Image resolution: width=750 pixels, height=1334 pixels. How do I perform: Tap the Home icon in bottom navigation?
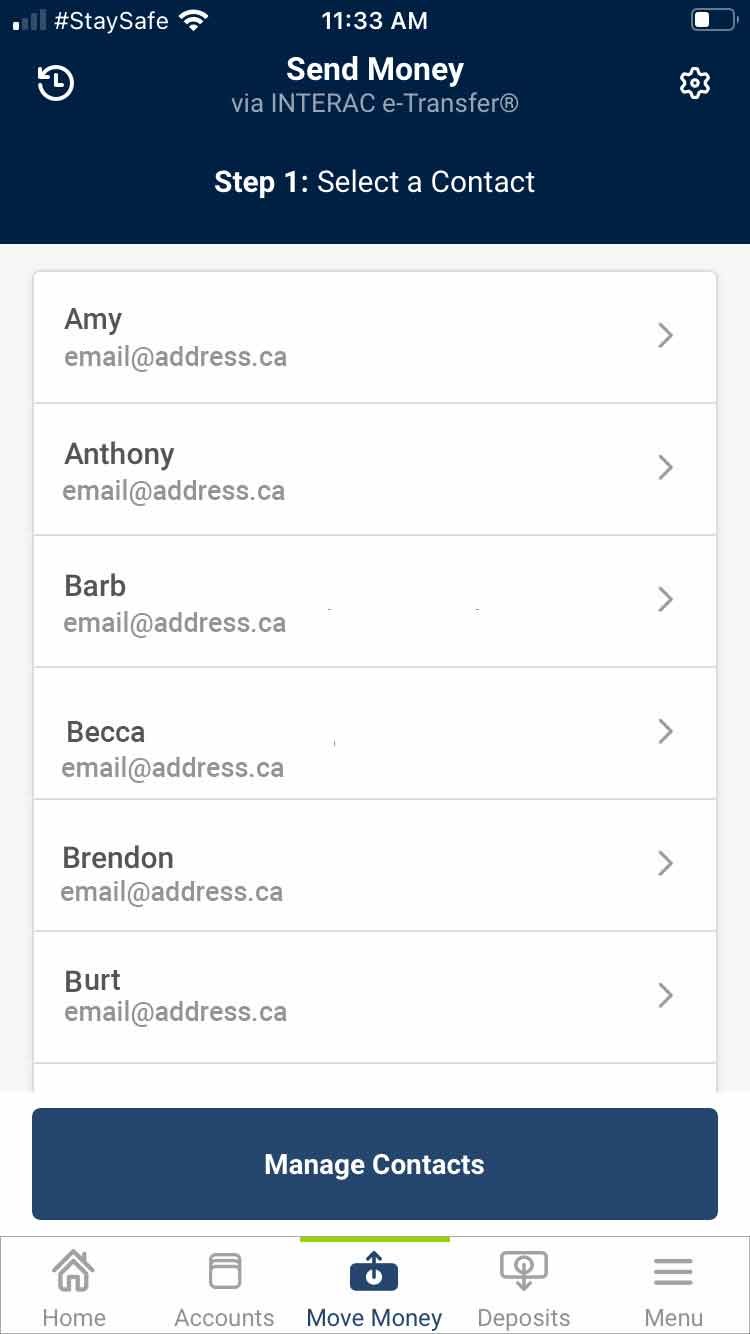tap(74, 1271)
